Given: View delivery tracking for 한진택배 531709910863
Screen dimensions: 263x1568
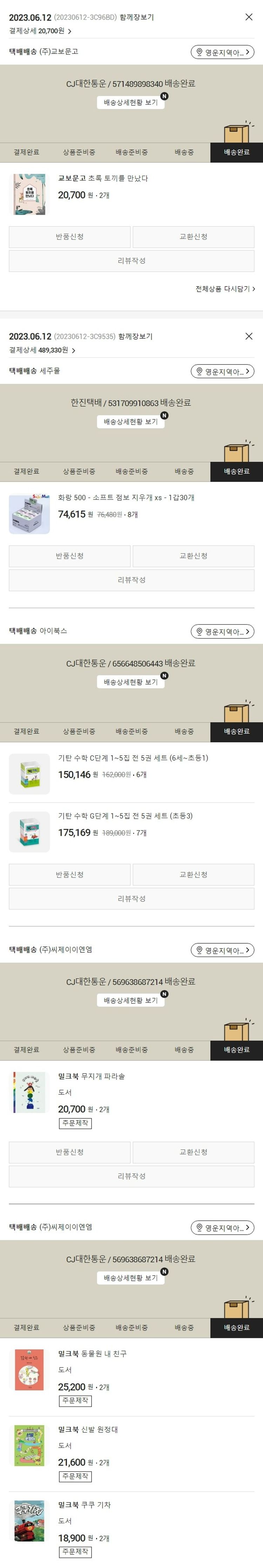Looking at the screenshot, I should (130, 421).
